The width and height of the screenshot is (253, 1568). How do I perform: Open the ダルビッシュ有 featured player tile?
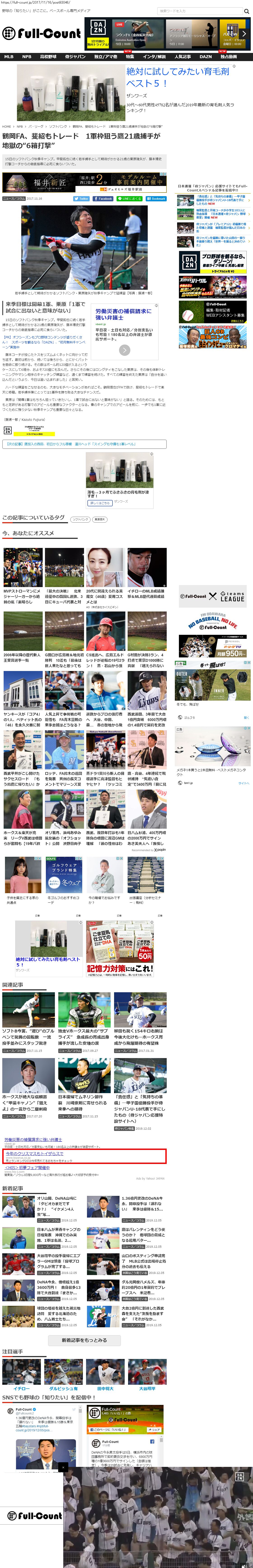coord(63,1371)
